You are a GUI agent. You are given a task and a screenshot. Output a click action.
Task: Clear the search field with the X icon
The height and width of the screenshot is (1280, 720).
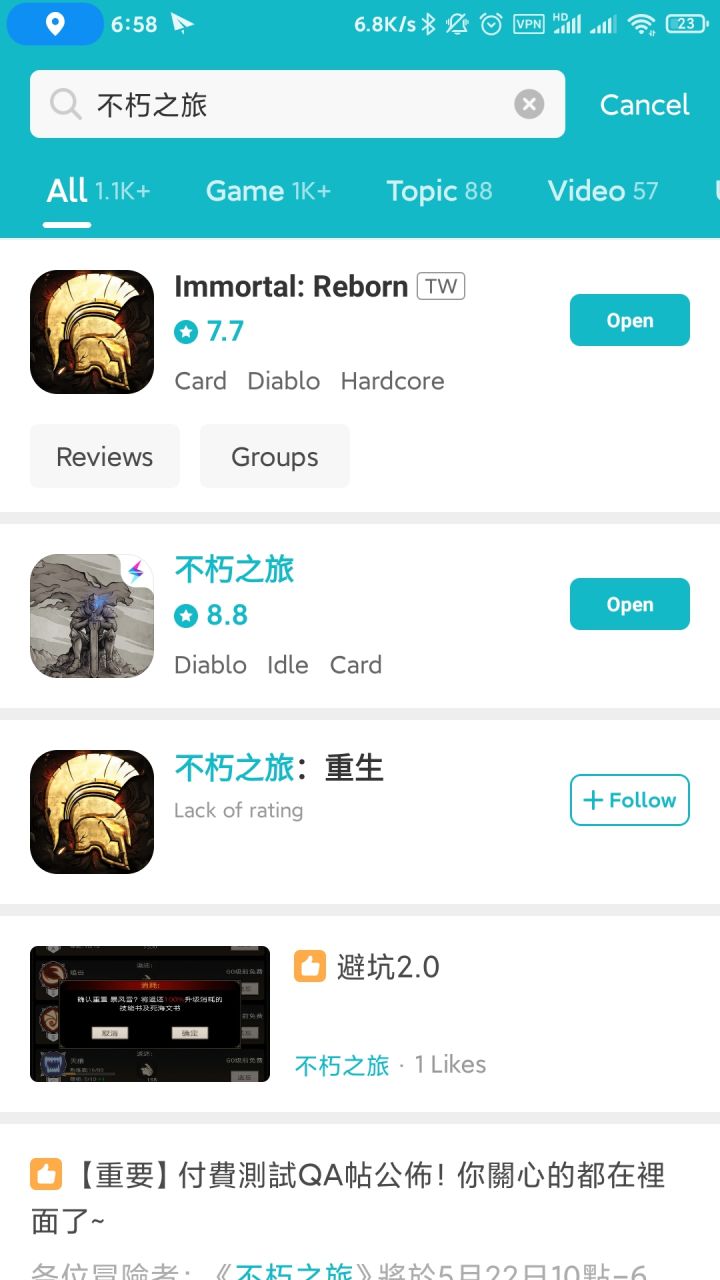(529, 104)
